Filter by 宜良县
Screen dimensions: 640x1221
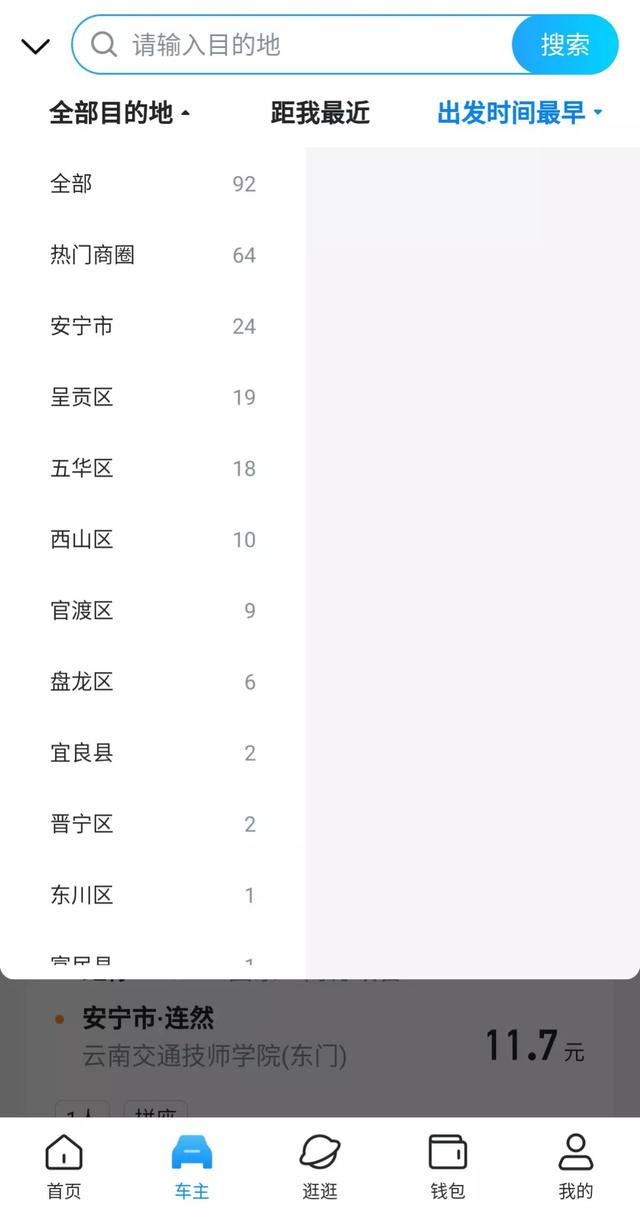pos(153,752)
